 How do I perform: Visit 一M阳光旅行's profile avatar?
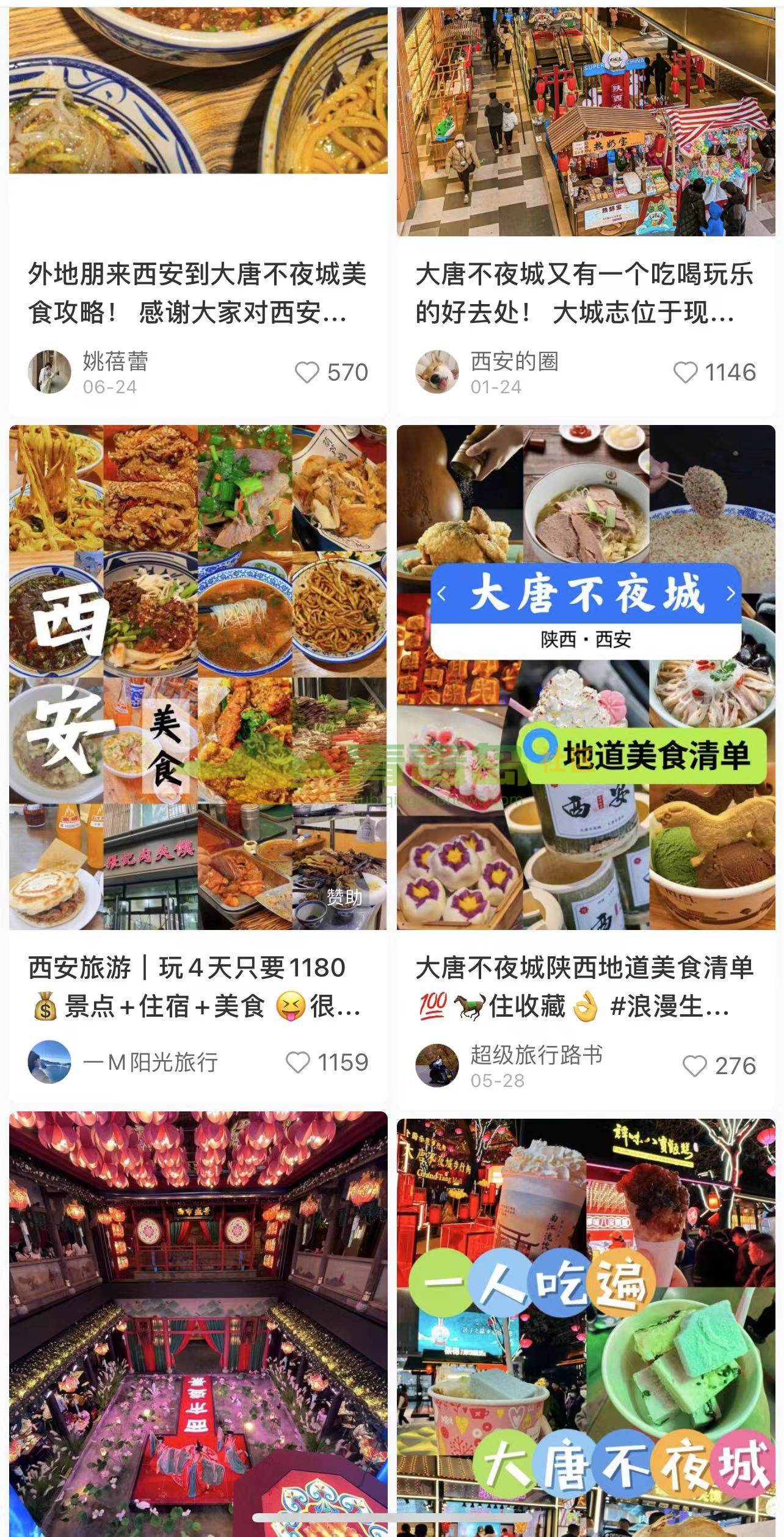[49, 1062]
